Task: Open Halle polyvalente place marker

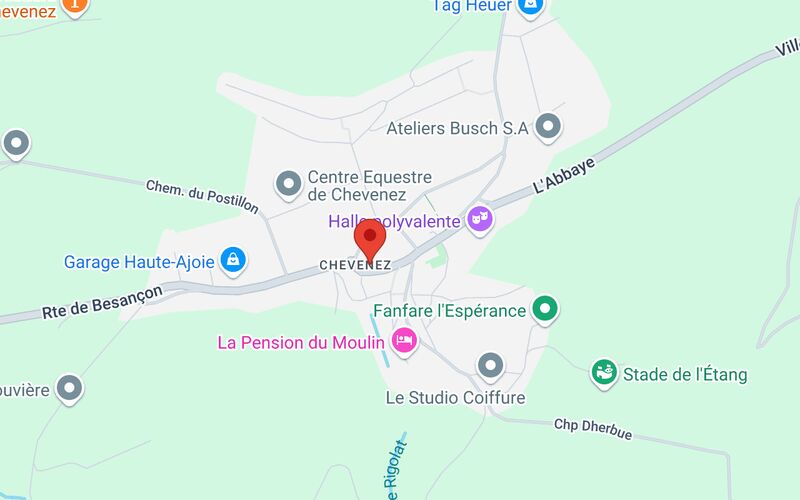Action: (x=481, y=218)
